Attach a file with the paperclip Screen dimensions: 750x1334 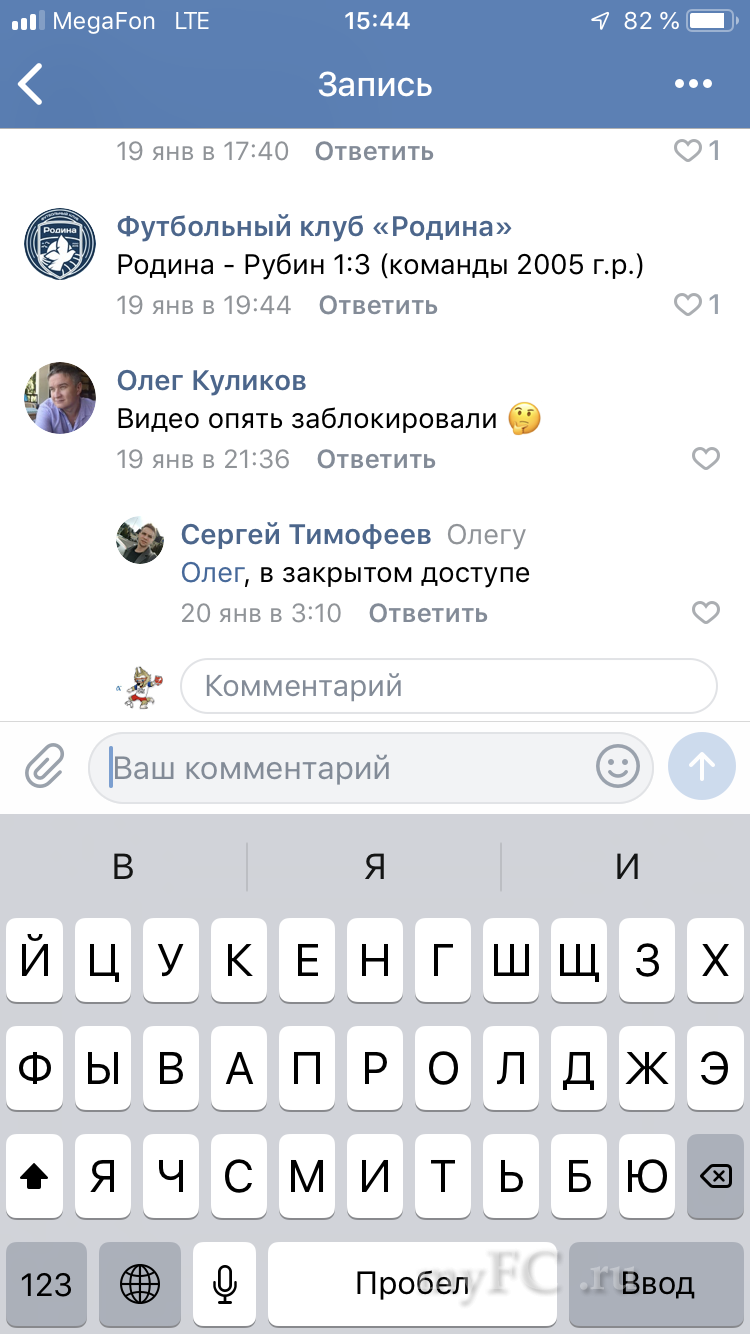pos(44,768)
